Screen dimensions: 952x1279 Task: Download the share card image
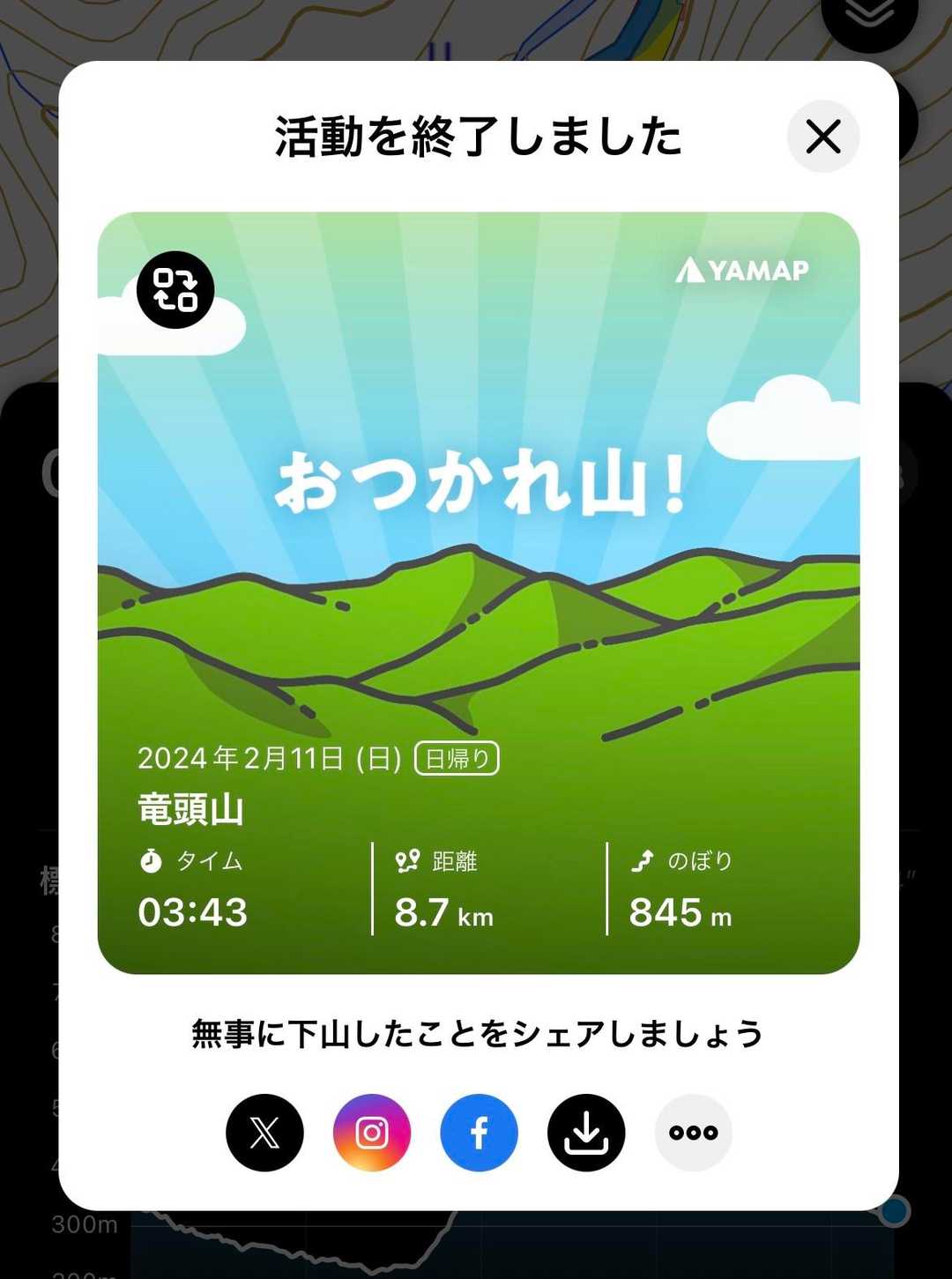[x=586, y=1133]
